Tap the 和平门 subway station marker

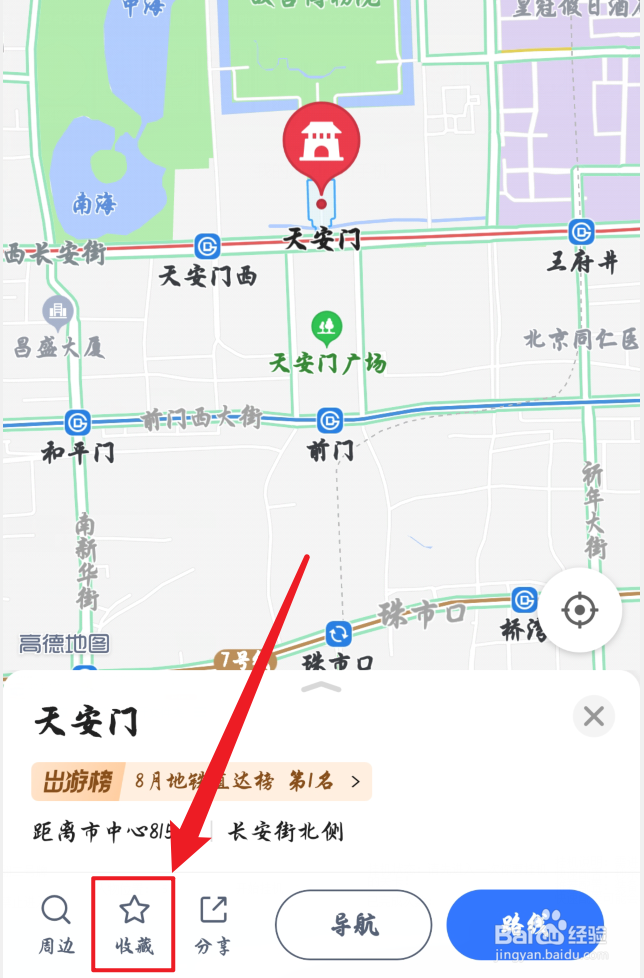78,424
